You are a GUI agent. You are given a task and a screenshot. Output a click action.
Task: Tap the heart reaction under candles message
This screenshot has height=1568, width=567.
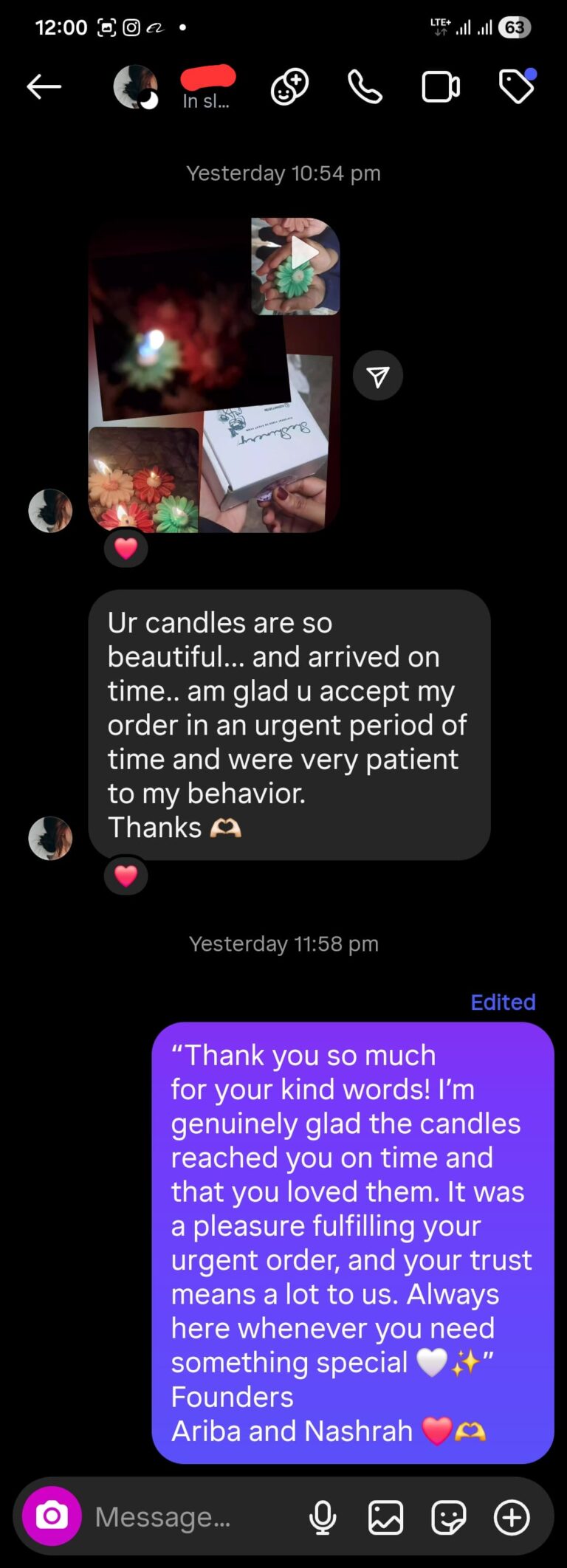[x=126, y=876]
